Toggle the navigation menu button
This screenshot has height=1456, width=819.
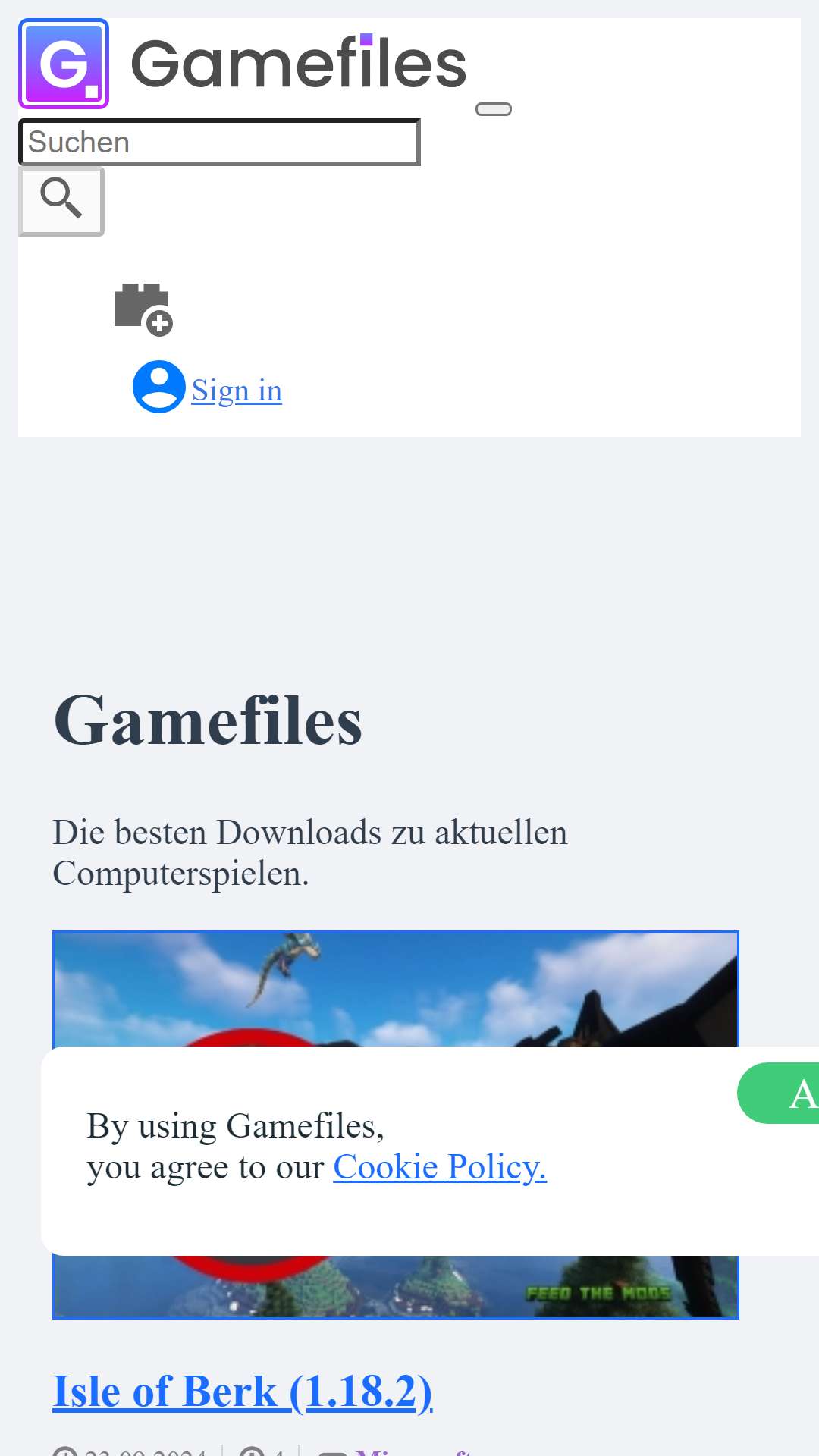point(494,109)
